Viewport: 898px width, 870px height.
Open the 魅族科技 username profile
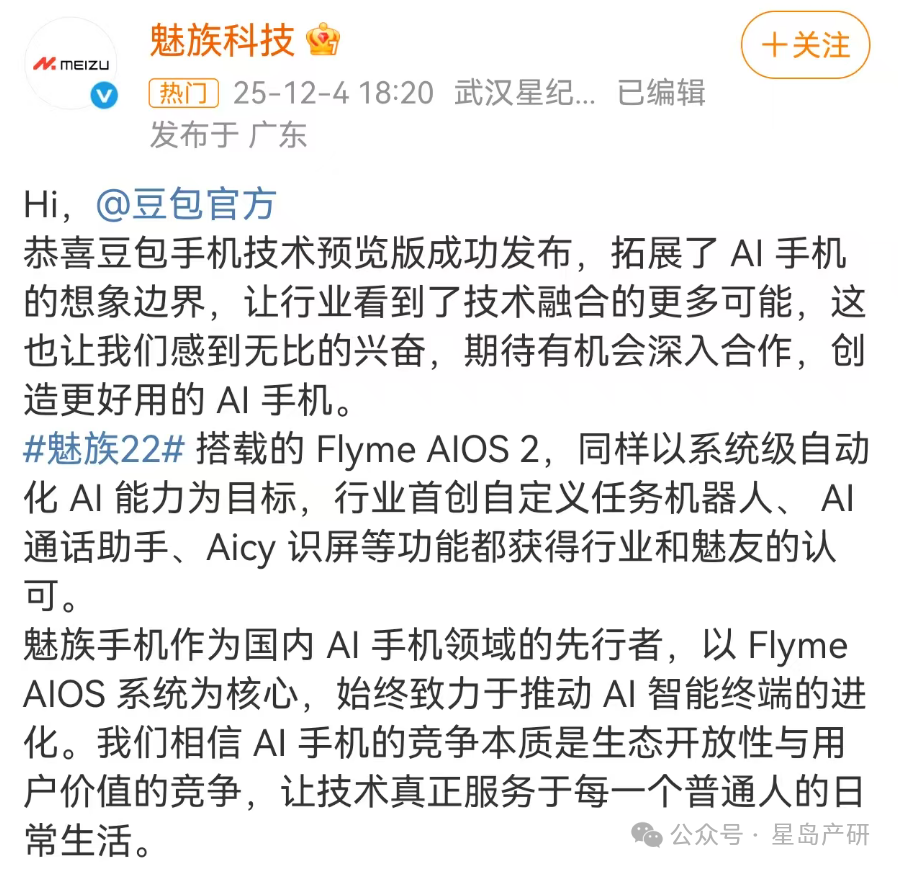(222, 40)
